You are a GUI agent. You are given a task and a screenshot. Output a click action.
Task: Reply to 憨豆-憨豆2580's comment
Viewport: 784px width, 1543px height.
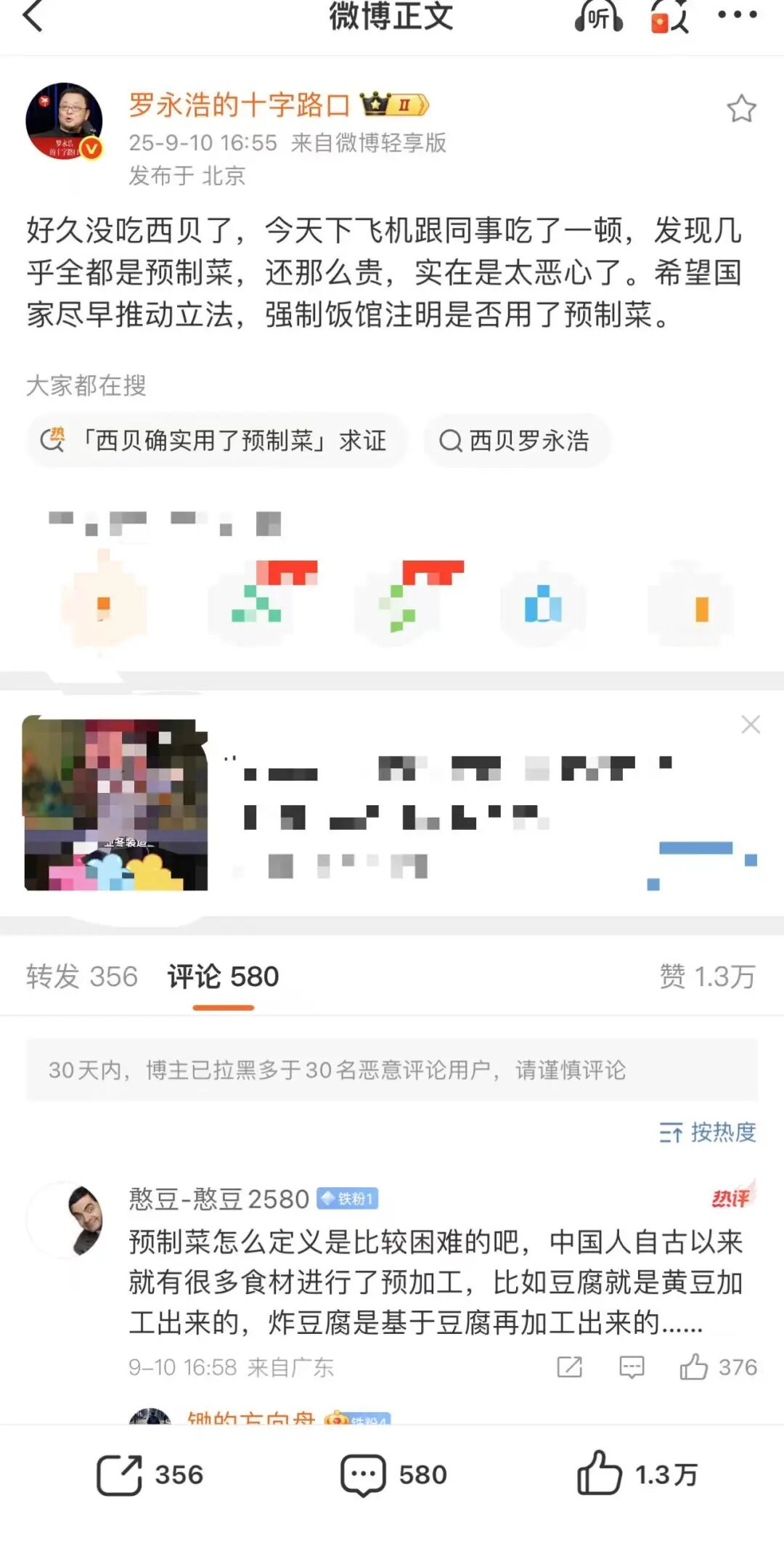pos(632,1367)
